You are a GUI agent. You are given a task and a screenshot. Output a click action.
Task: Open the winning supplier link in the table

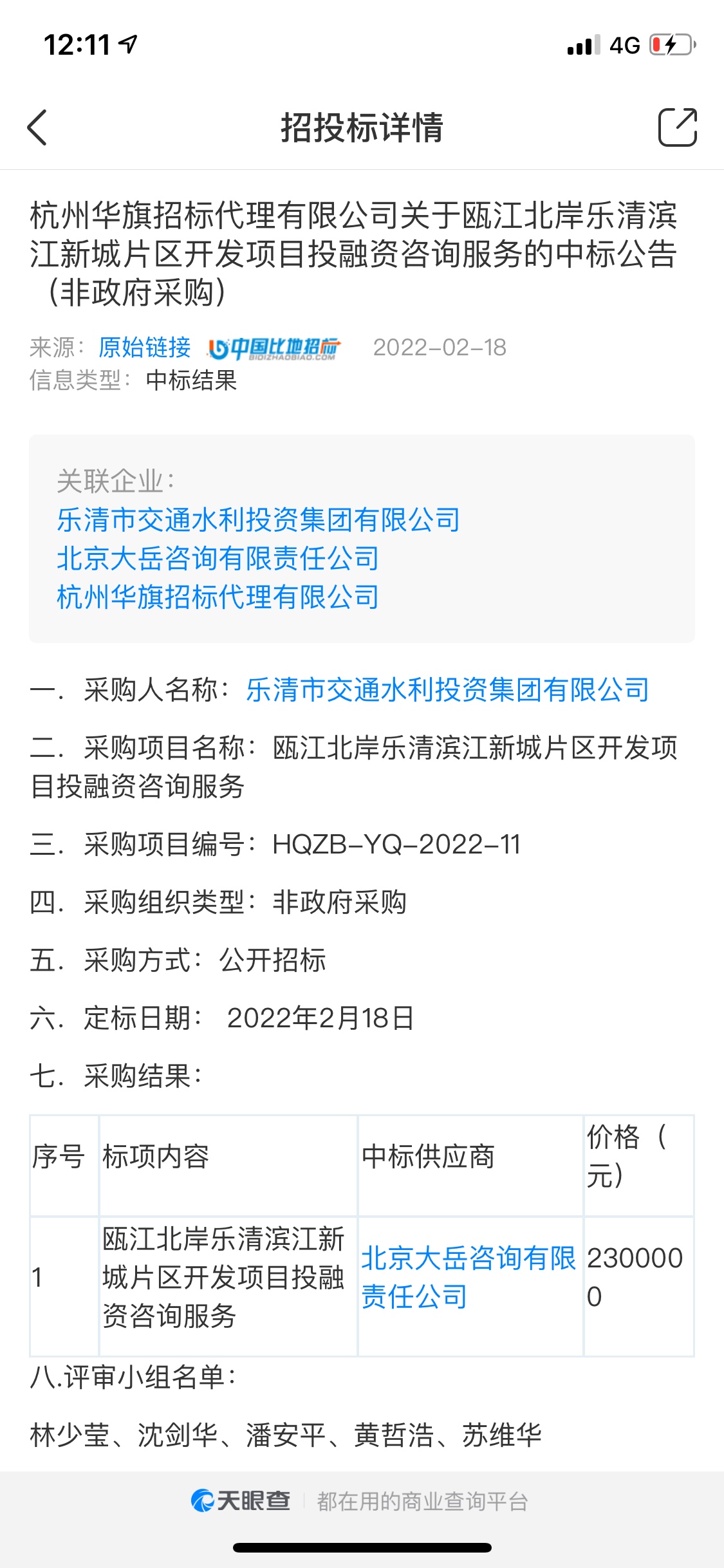click(469, 1277)
